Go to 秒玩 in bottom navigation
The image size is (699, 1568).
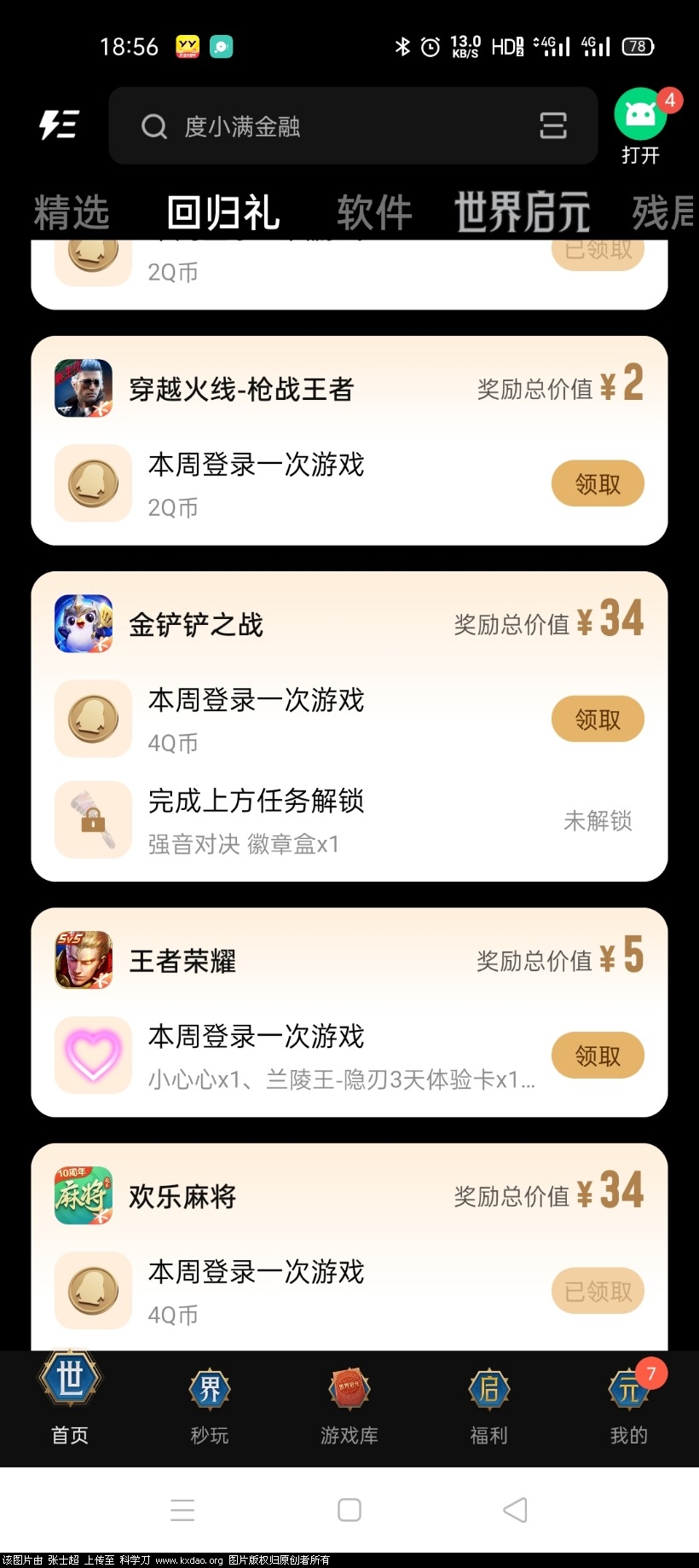click(210, 1406)
